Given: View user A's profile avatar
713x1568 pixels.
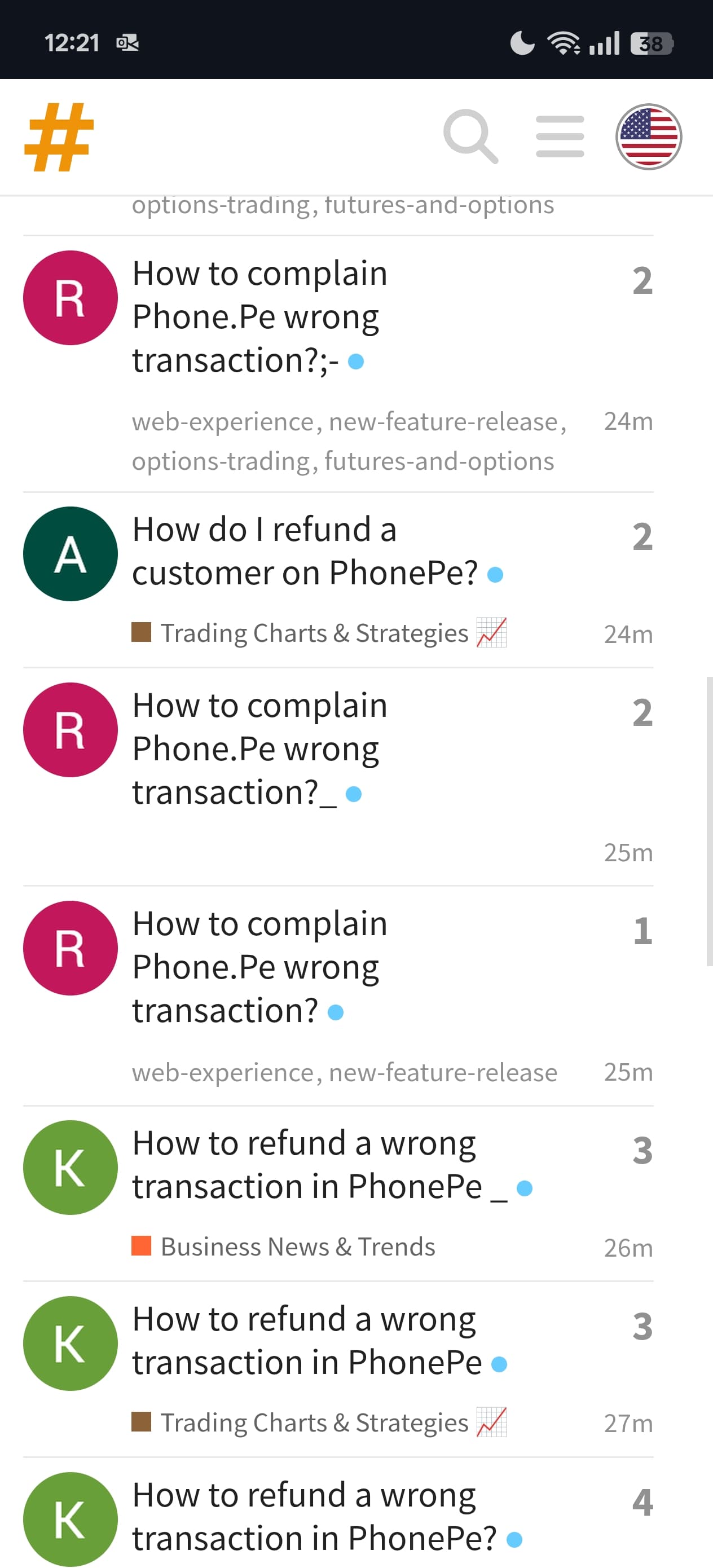Looking at the screenshot, I should click(x=71, y=554).
